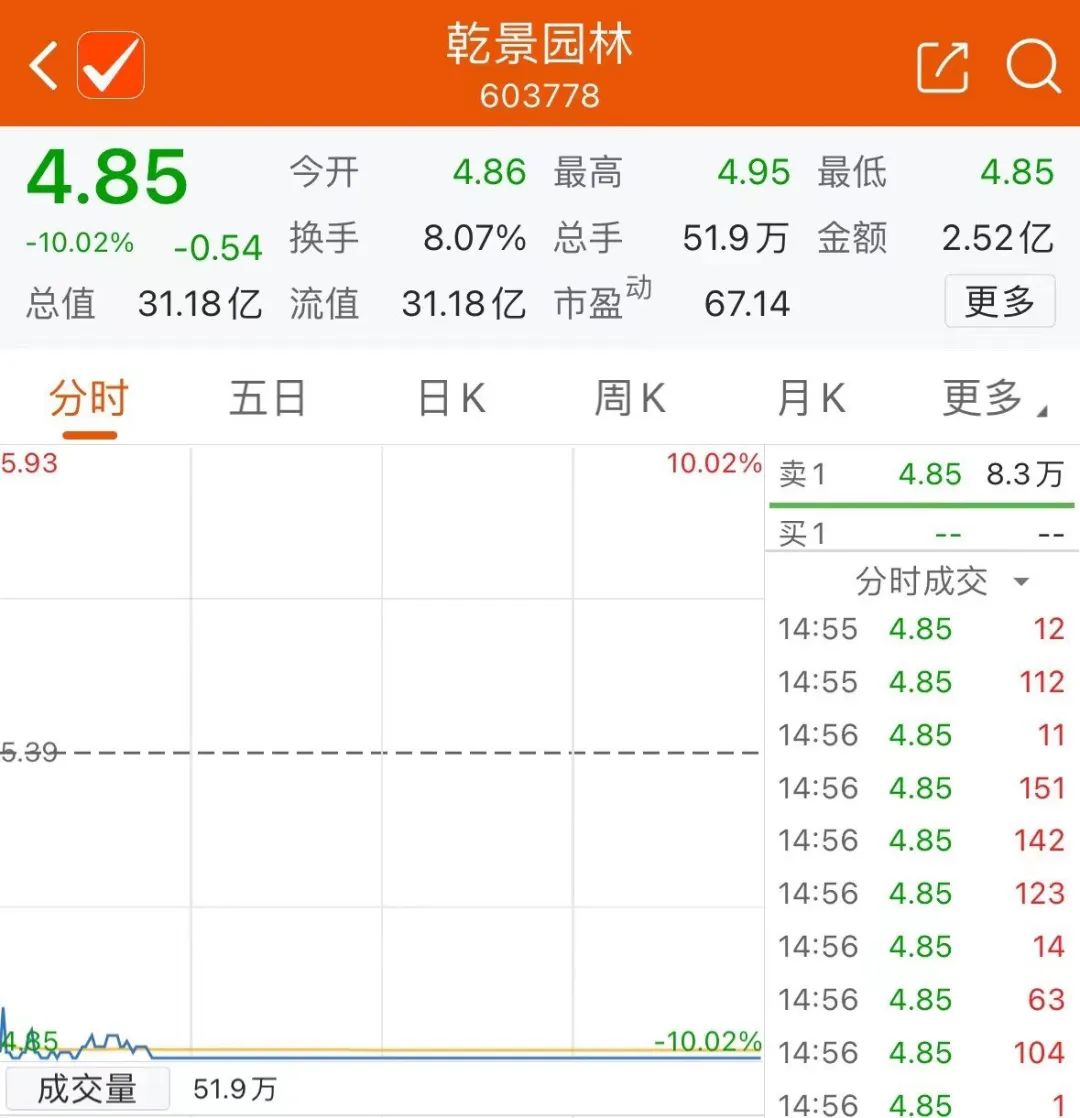Show the 月K chart

(x=810, y=400)
